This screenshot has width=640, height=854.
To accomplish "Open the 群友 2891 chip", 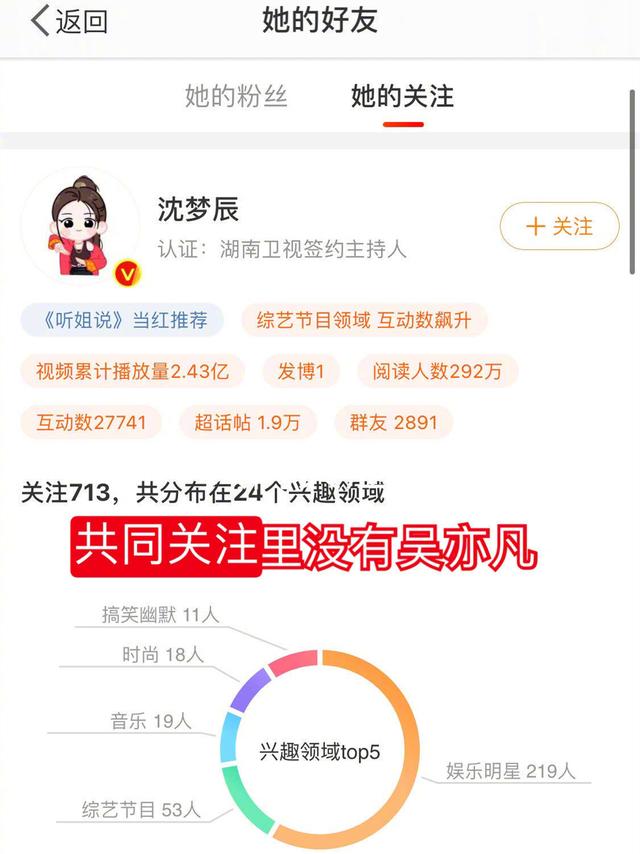I will point(394,423).
